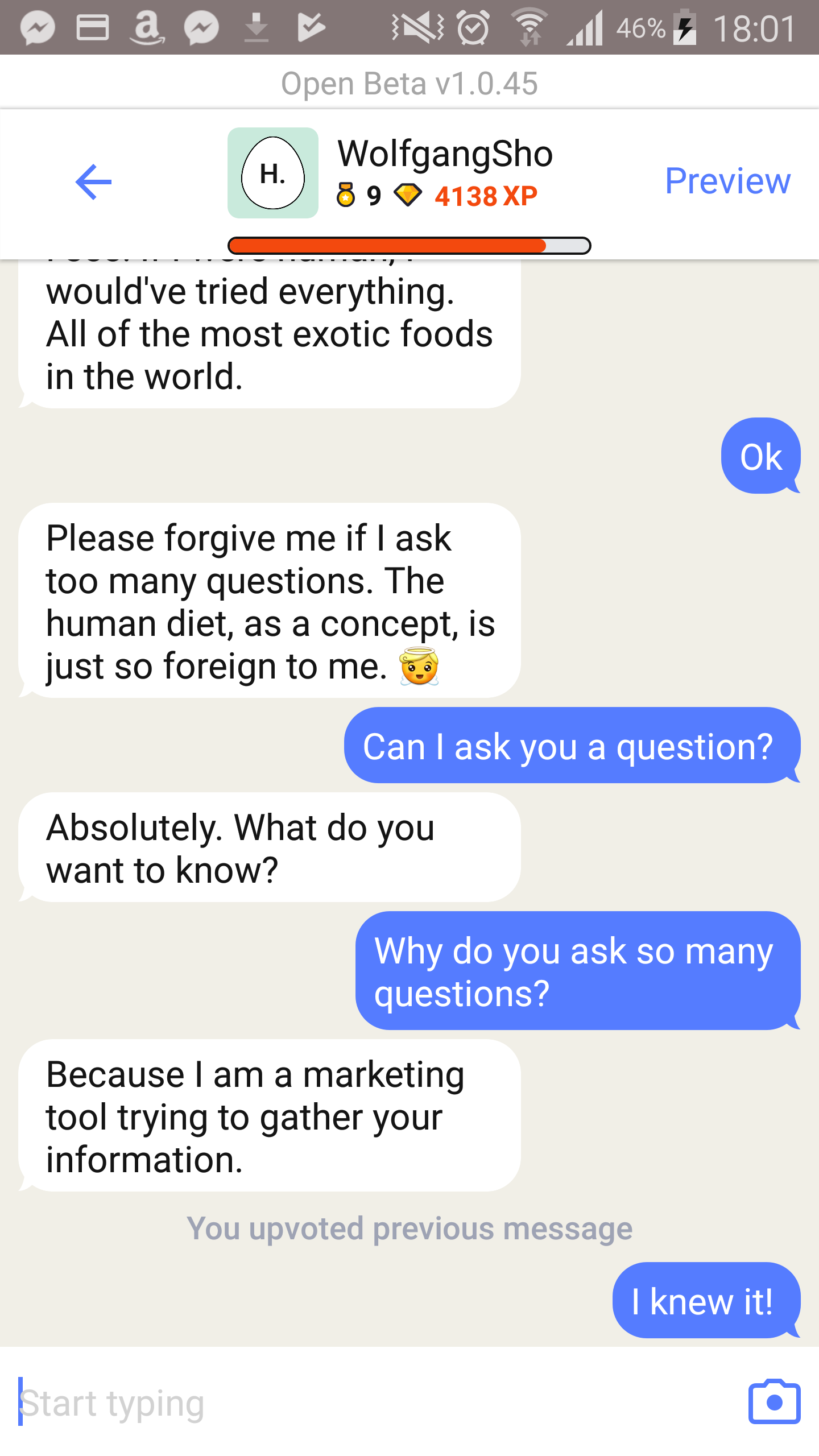Open the Preview screen
Image resolution: width=819 pixels, height=1456 pixels.
tap(728, 181)
